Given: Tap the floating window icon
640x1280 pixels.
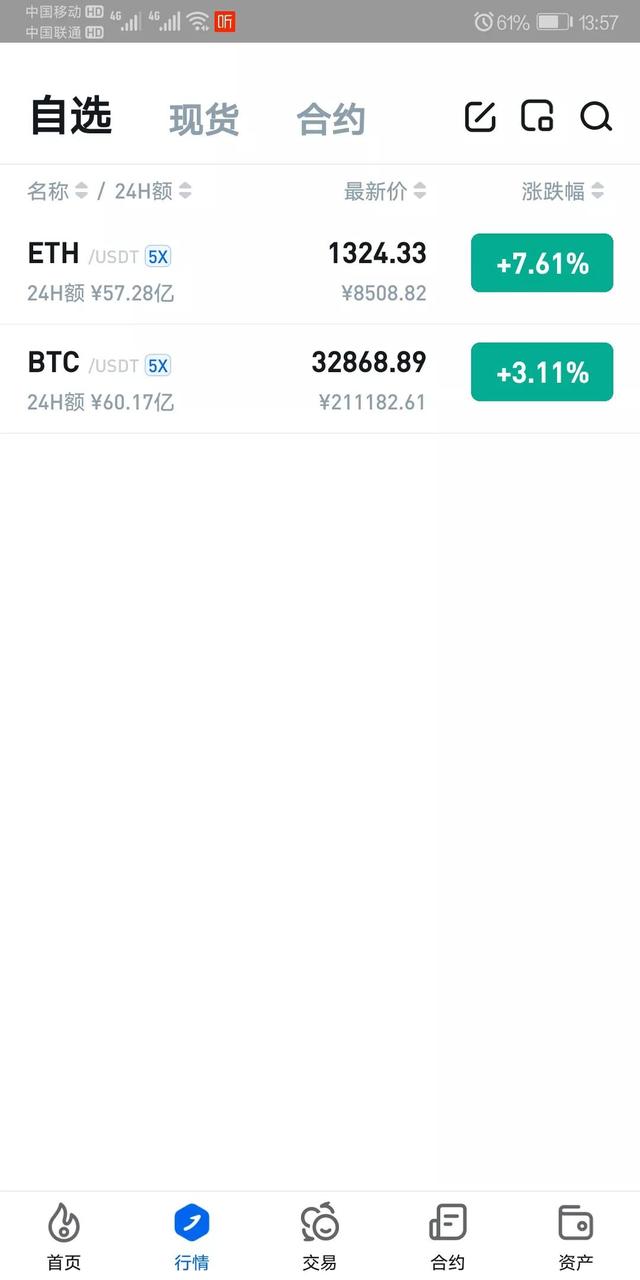Looking at the screenshot, I should click(537, 117).
